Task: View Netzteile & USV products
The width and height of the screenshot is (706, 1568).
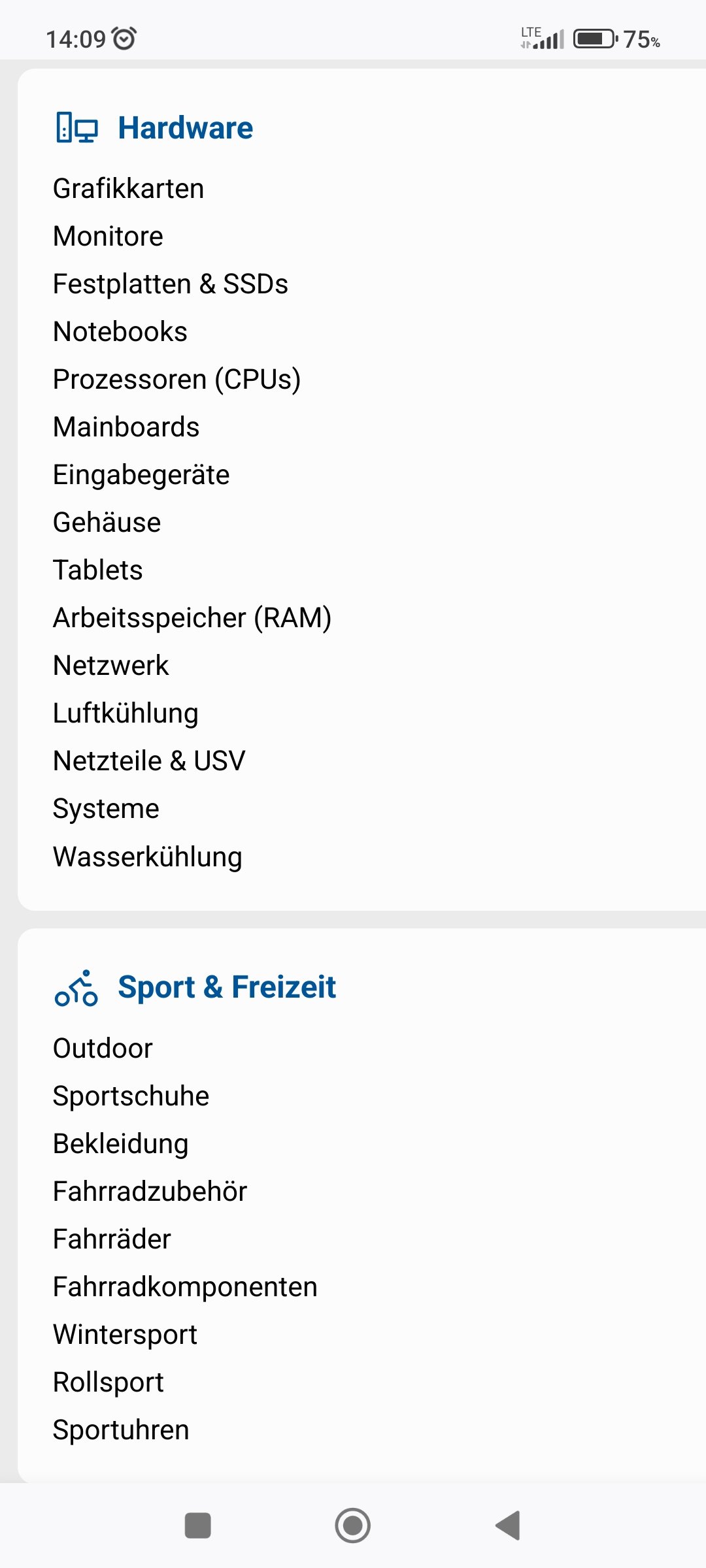Action: pos(149,761)
